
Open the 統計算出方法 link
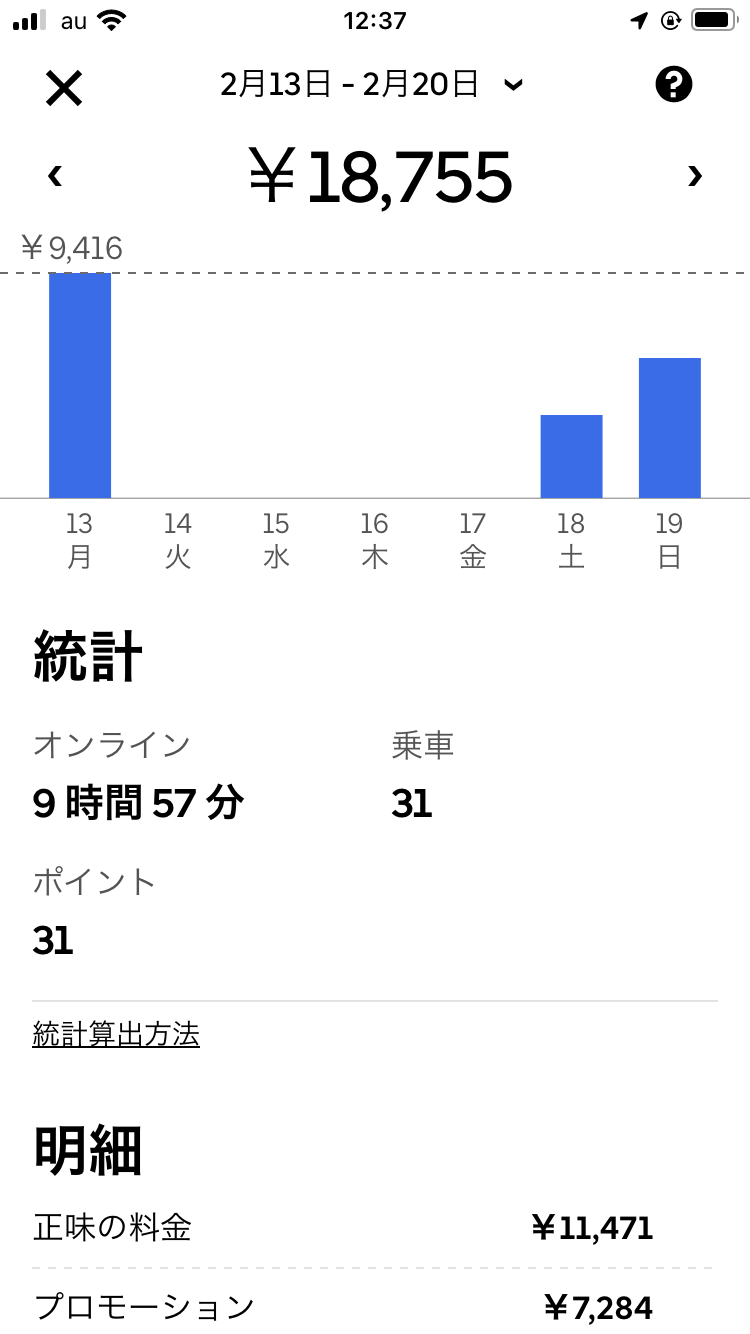pos(116,1034)
